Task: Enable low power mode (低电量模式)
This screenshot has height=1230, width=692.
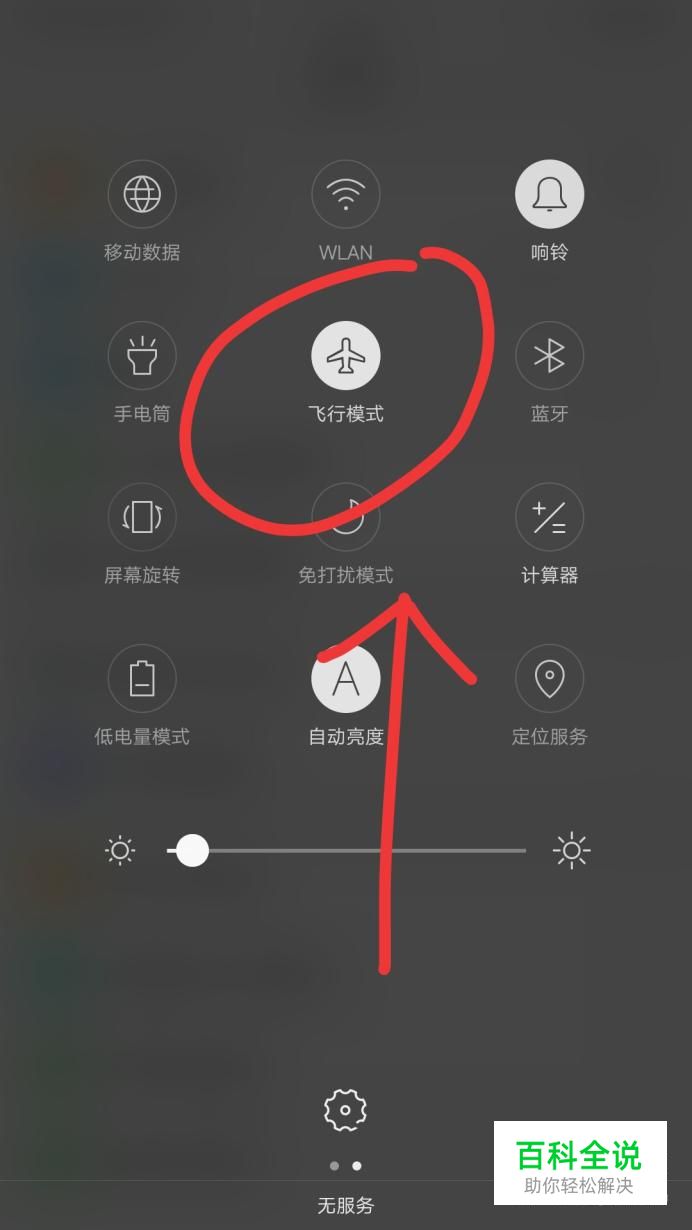Action: pos(142,679)
